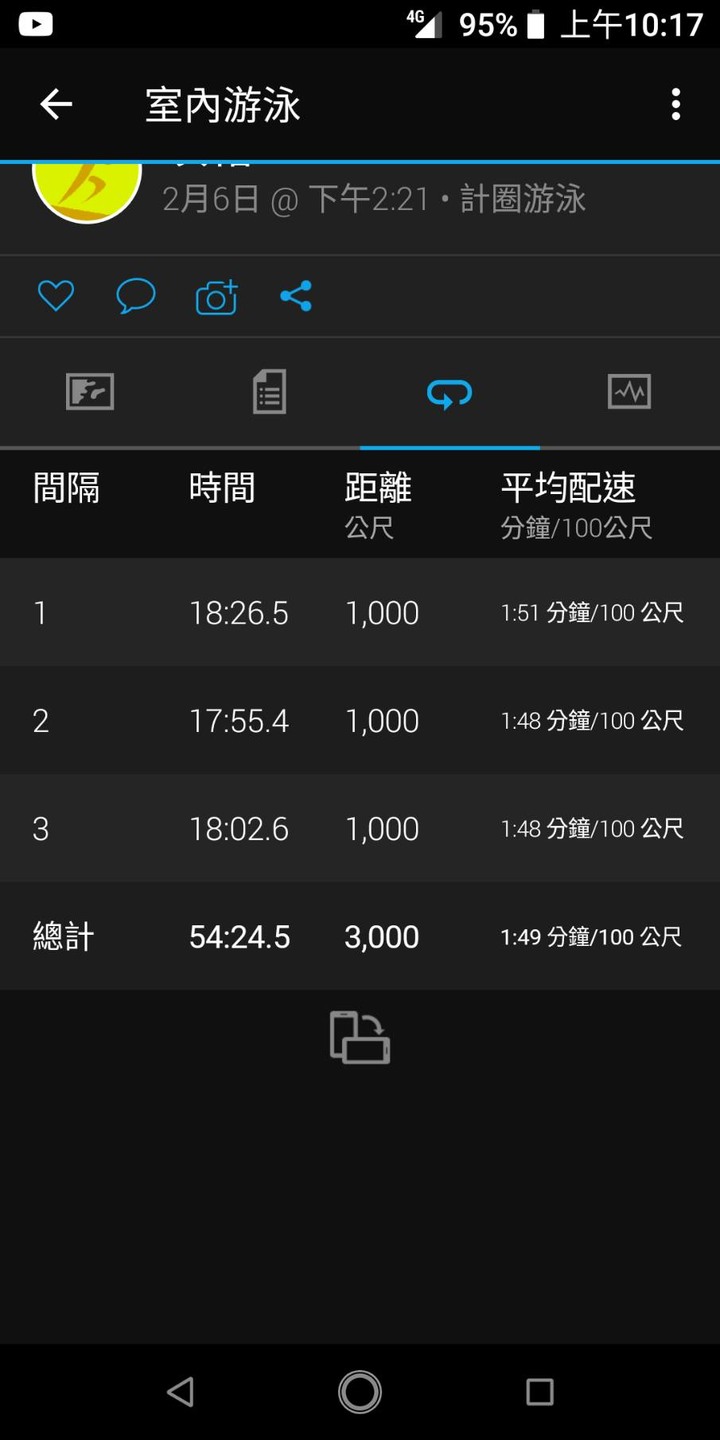Open the recent apps button

[539, 1392]
